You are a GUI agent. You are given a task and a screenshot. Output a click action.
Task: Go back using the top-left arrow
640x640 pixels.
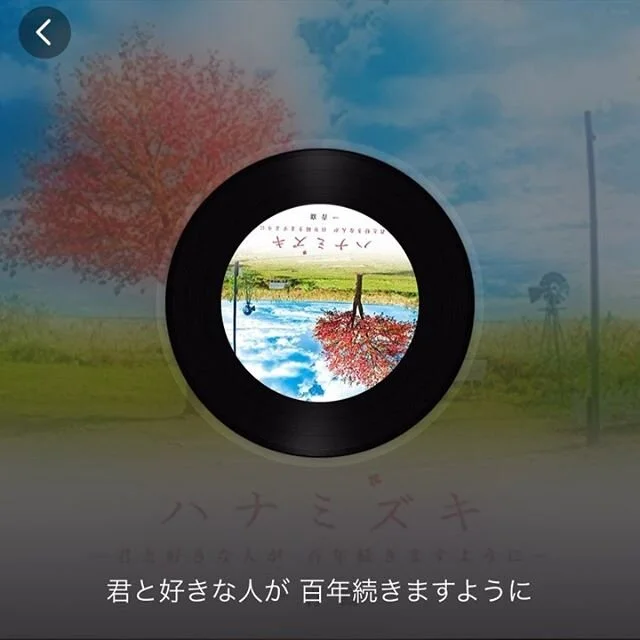click(x=44, y=33)
